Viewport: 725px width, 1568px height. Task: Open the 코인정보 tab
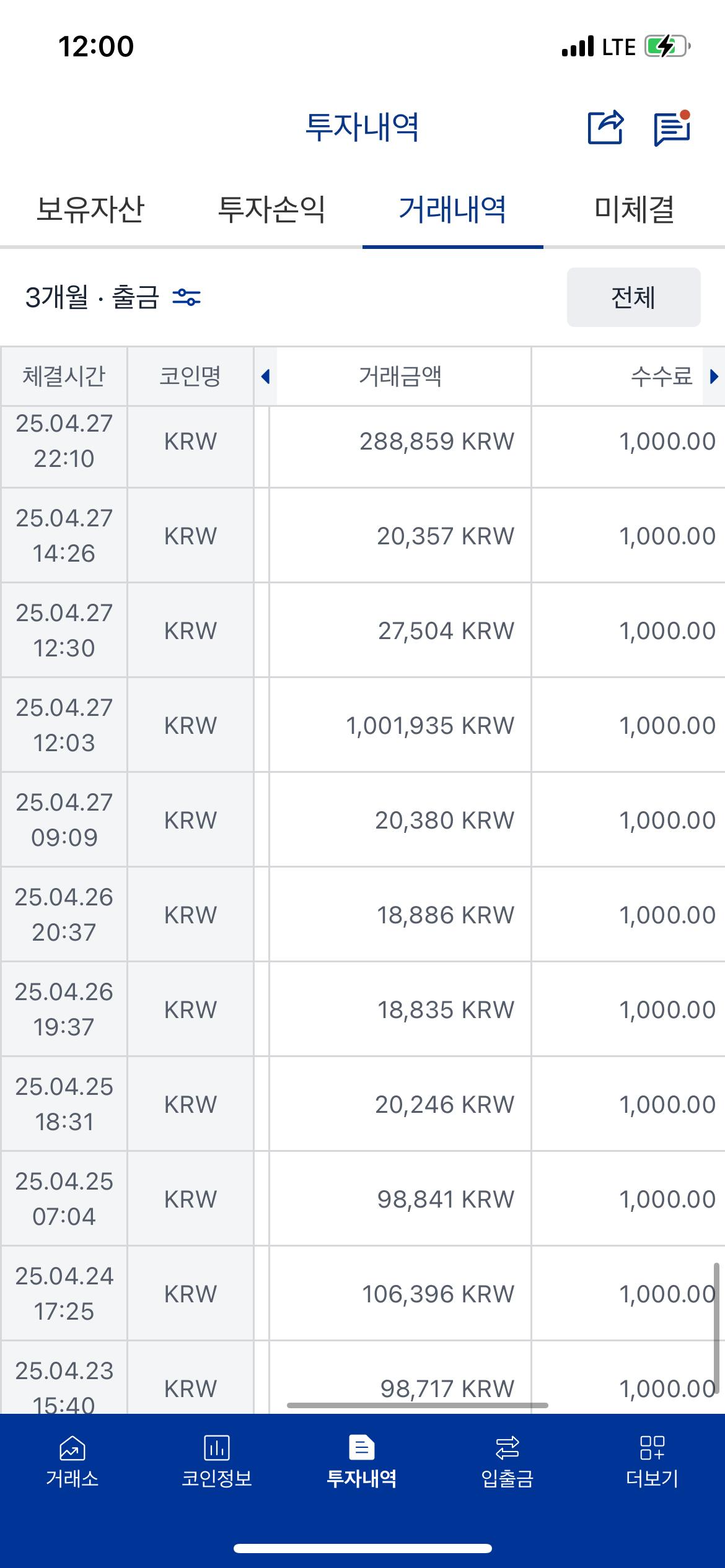click(x=217, y=1461)
